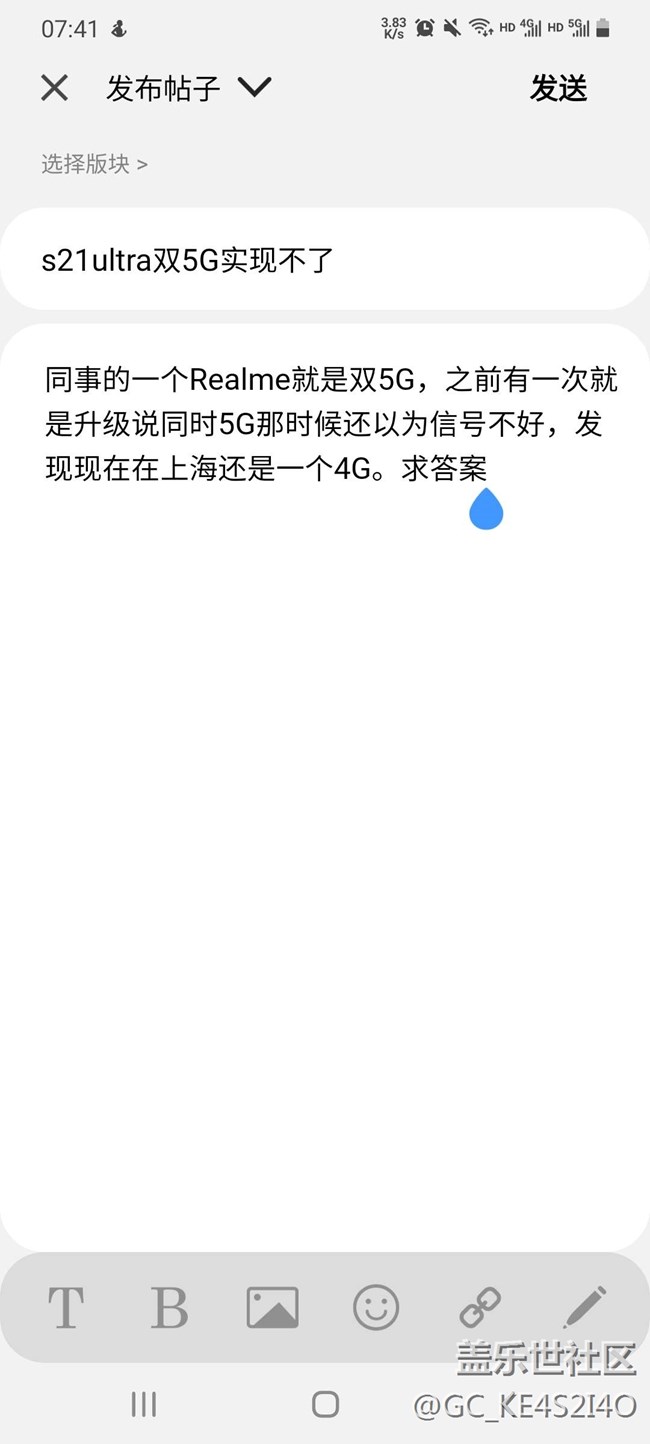Edit the post title field
Viewport: 650px width, 1444px height.
pyautogui.click(x=325, y=260)
